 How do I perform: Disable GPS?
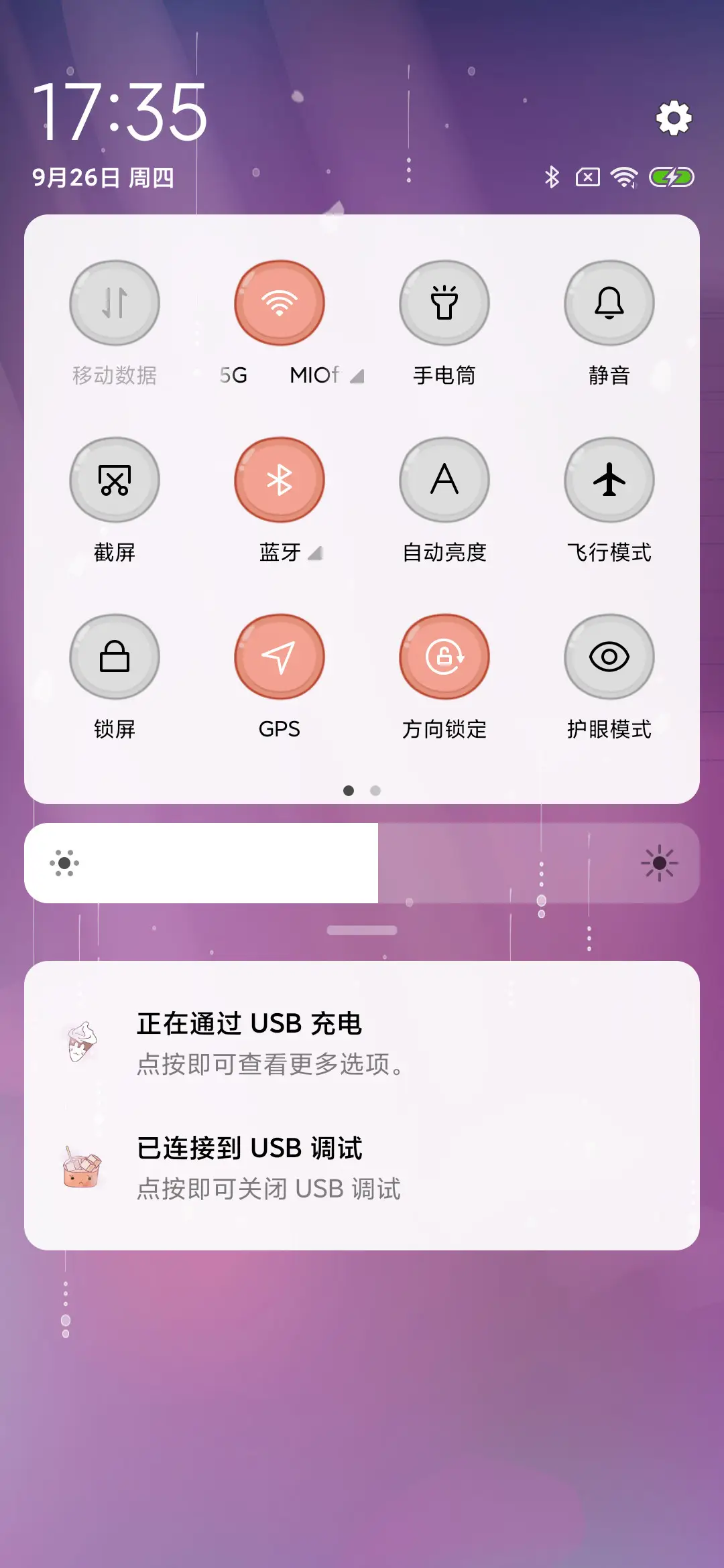280,658
